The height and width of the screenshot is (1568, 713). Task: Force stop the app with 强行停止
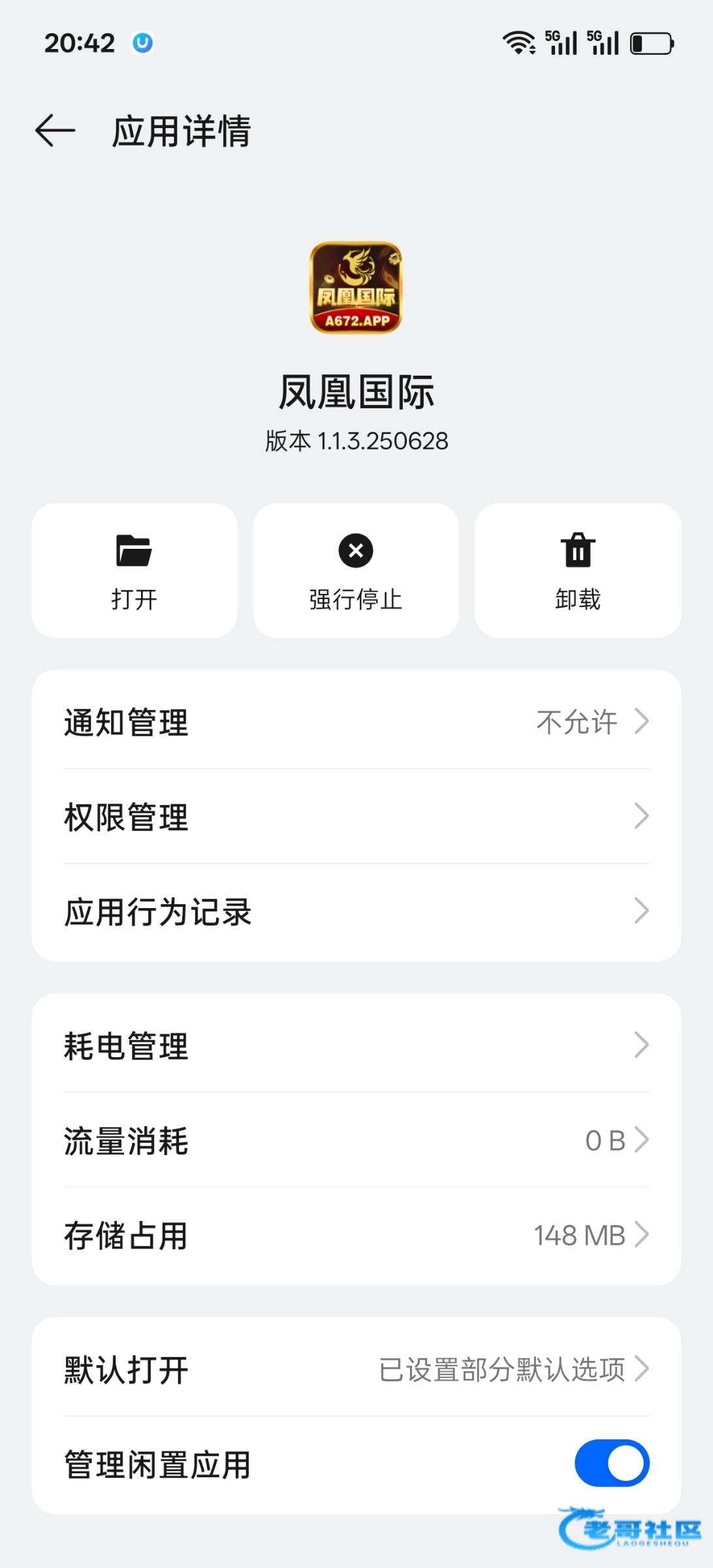tap(356, 570)
